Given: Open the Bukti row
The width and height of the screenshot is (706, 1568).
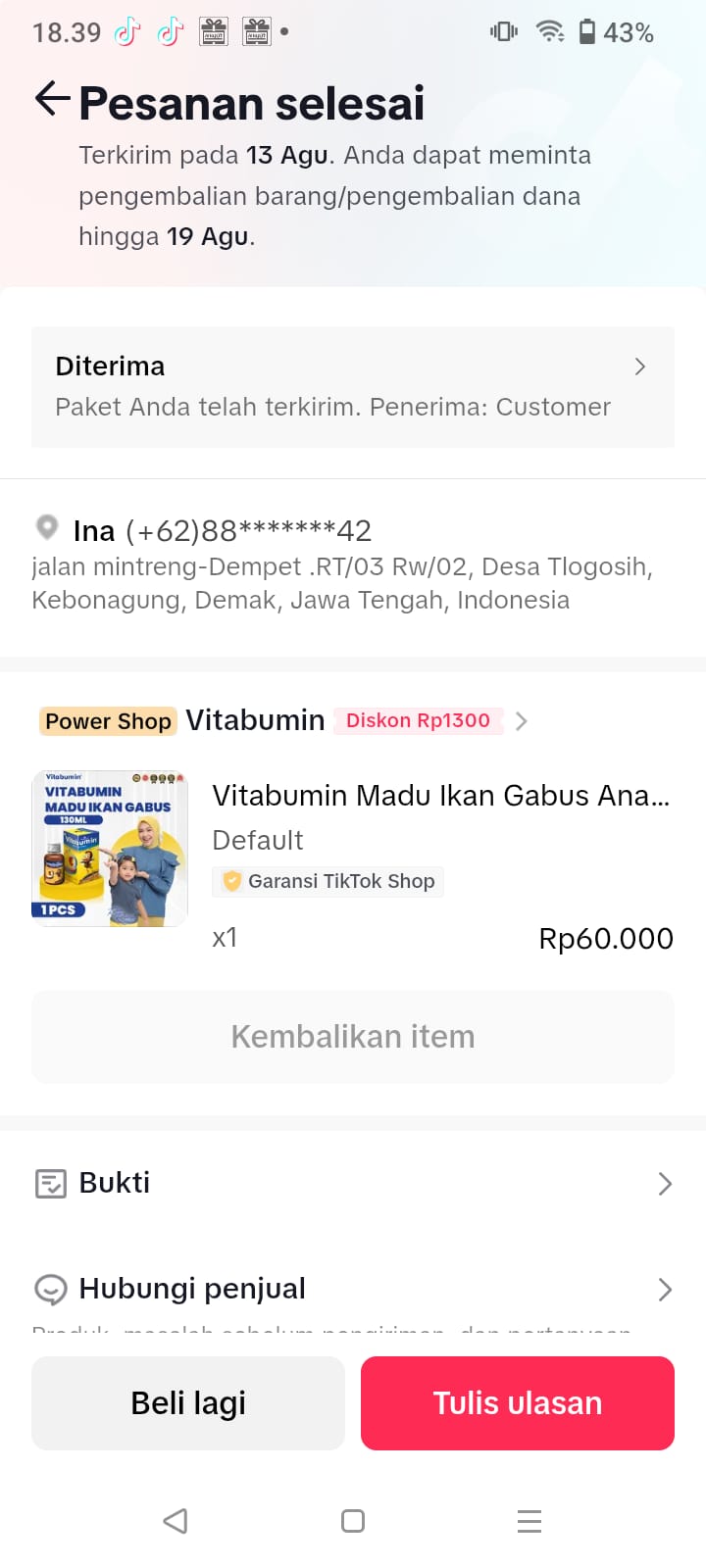Looking at the screenshot, I should tap(353, 1183).
